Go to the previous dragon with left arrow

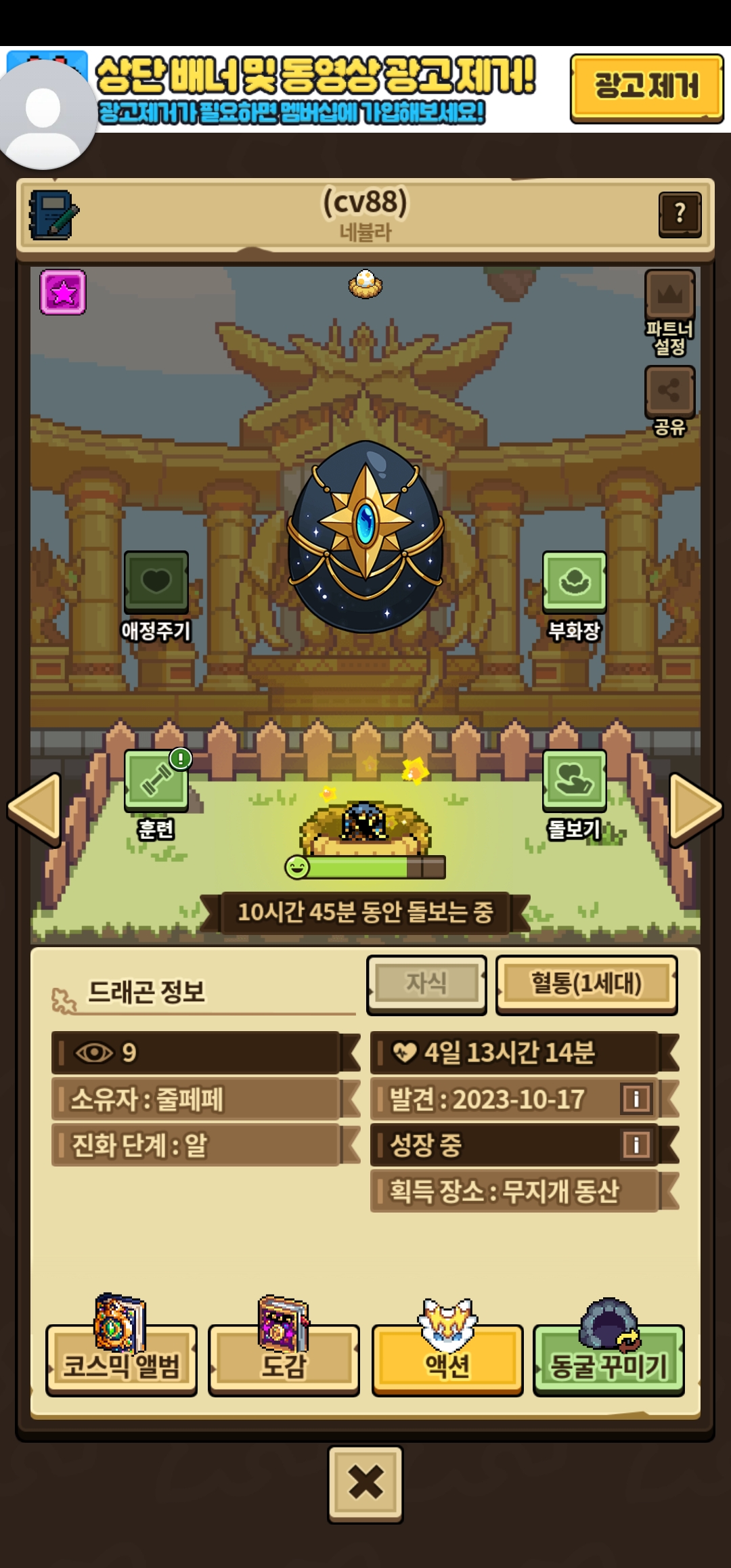[35, 809]
